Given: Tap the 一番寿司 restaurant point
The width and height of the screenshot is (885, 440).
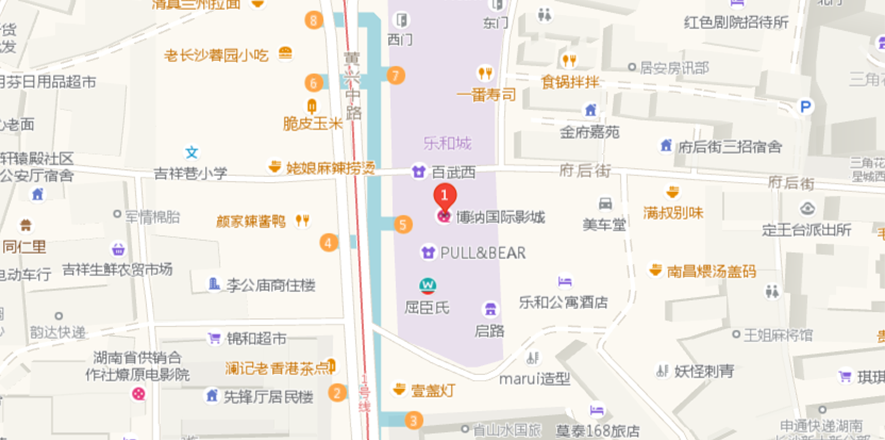Looking at the screenshot, I should (x=486, y=73).
